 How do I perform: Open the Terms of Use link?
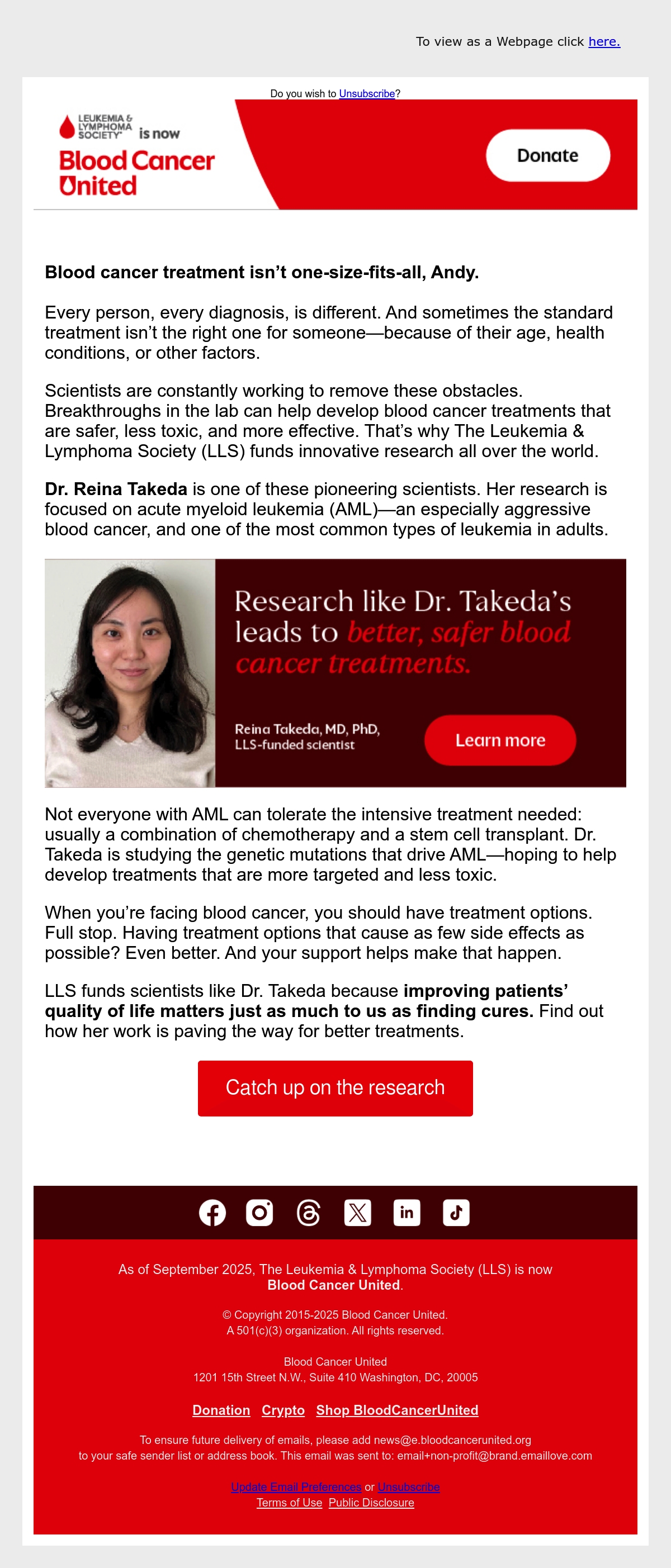click(x=289, y=1502)
